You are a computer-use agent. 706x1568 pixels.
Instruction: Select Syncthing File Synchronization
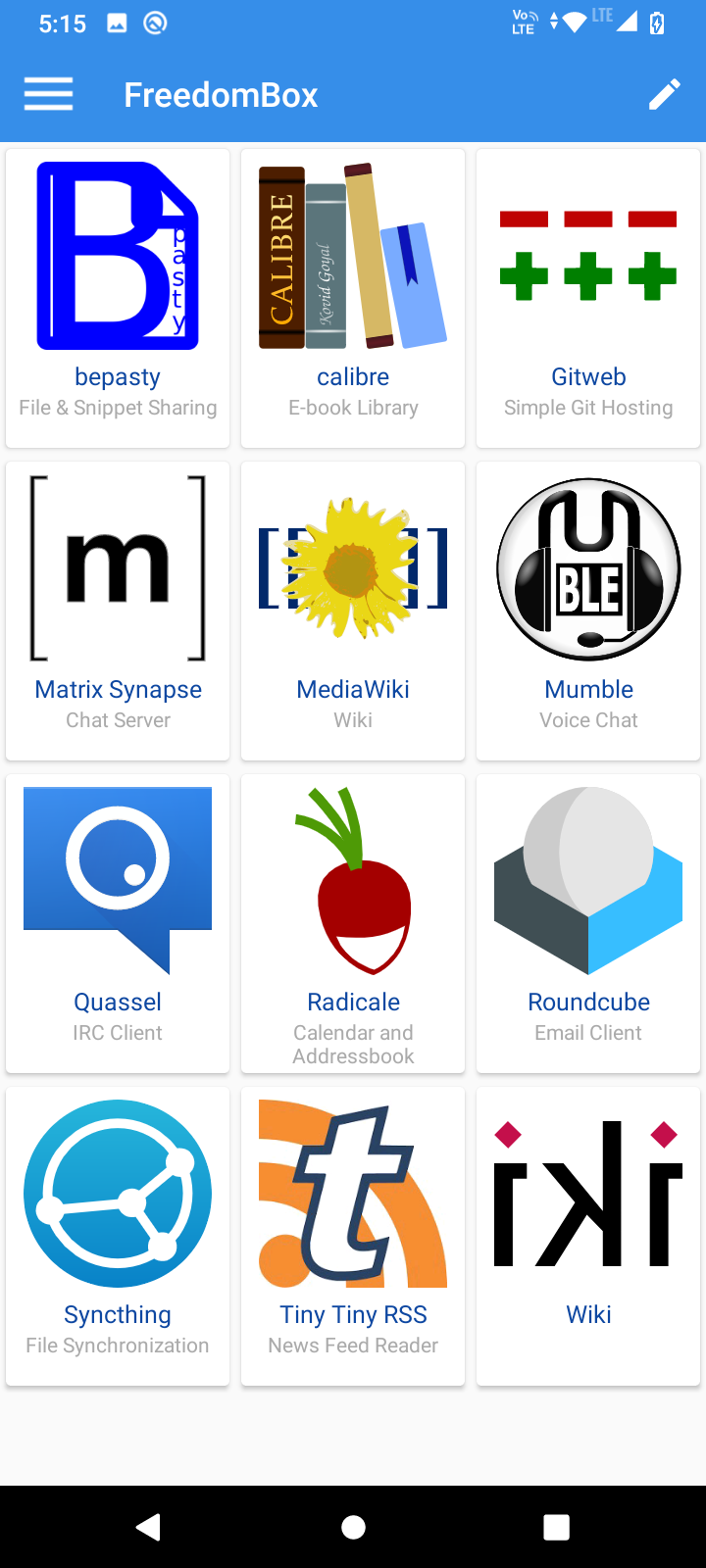click(x=118, y=1236)
